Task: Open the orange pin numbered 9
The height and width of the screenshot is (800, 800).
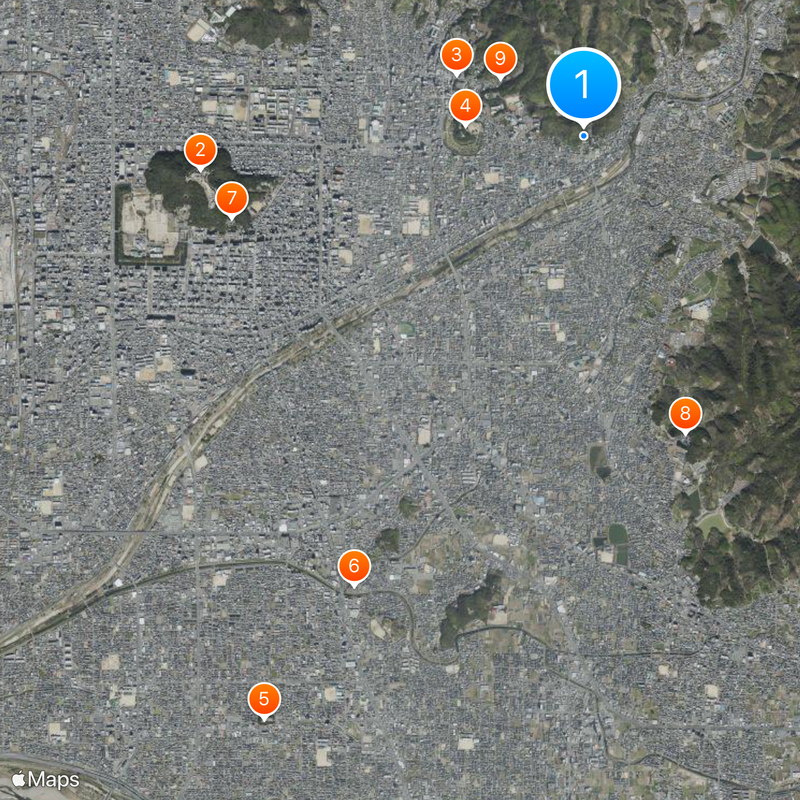Action: (499, 59)
